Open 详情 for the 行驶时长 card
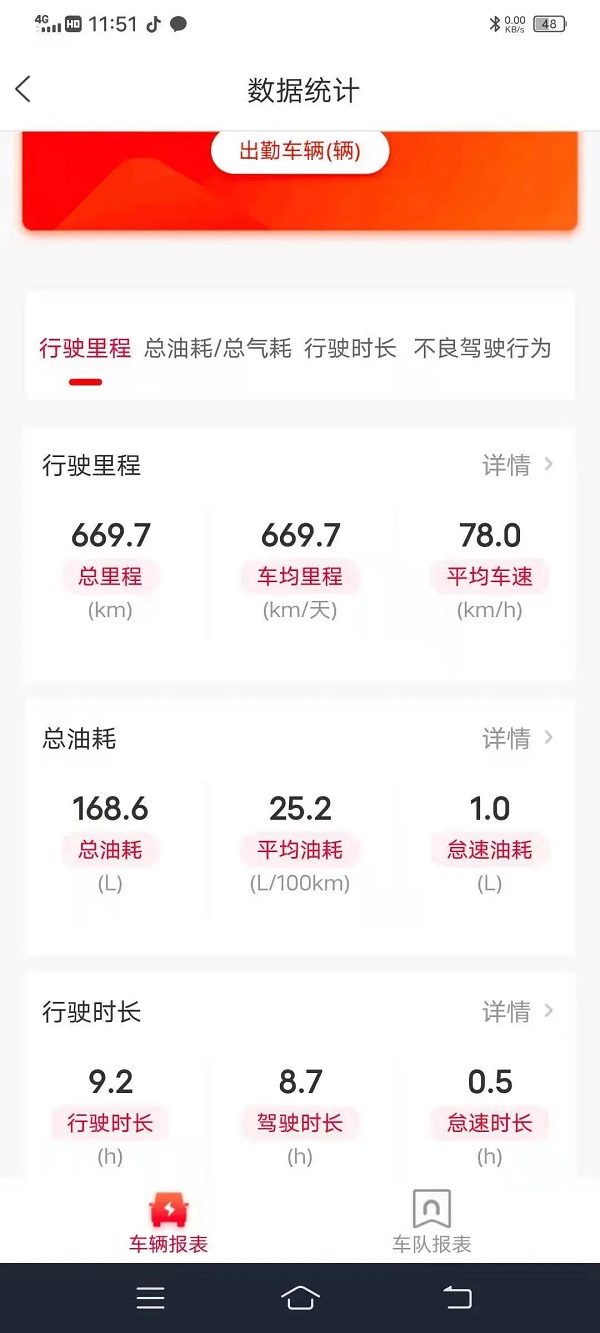The height and width of the screenshot is (1333, 600). pos(517,1012)
